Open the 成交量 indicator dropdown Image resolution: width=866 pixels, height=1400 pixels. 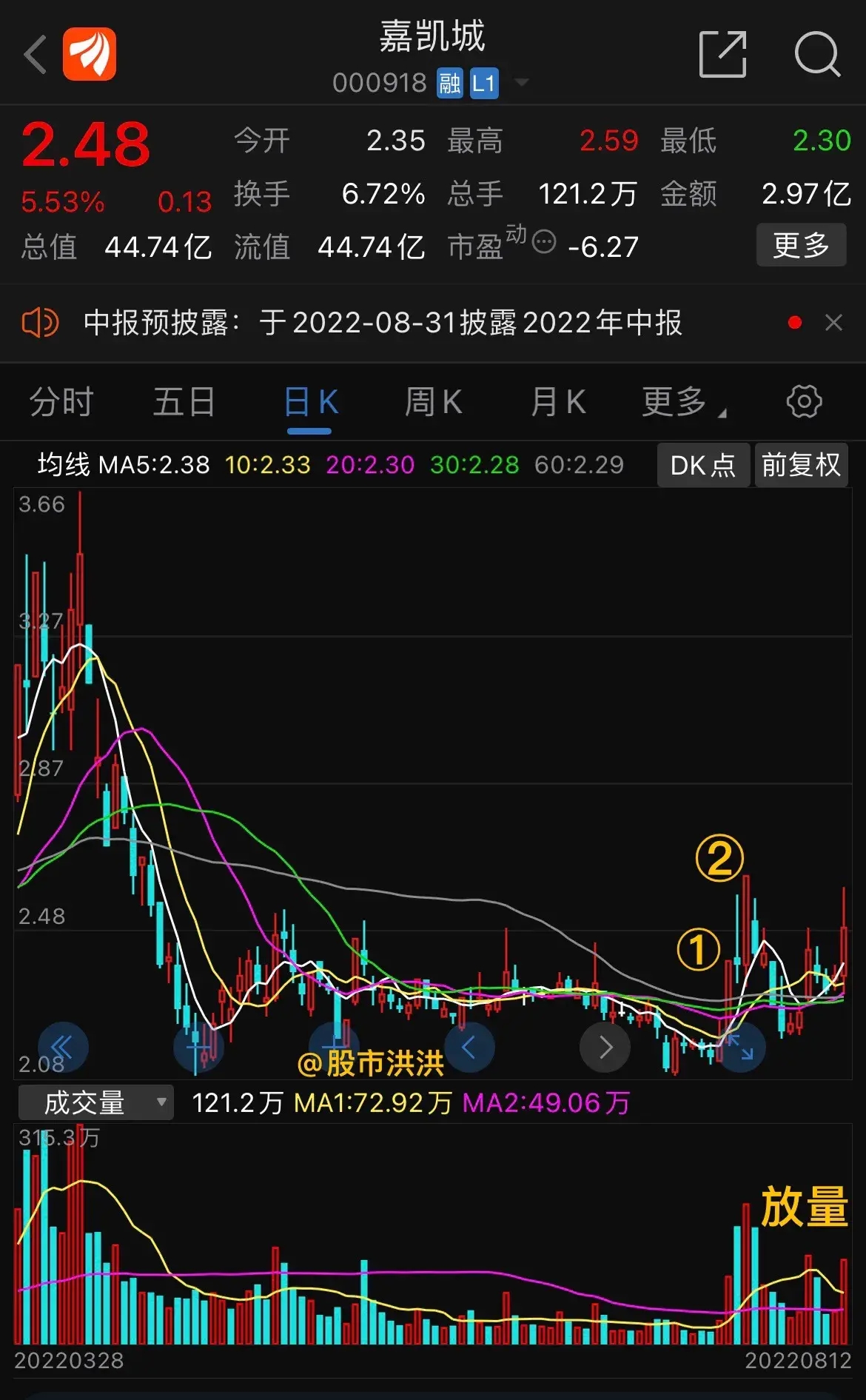(x=96, y=1102)
